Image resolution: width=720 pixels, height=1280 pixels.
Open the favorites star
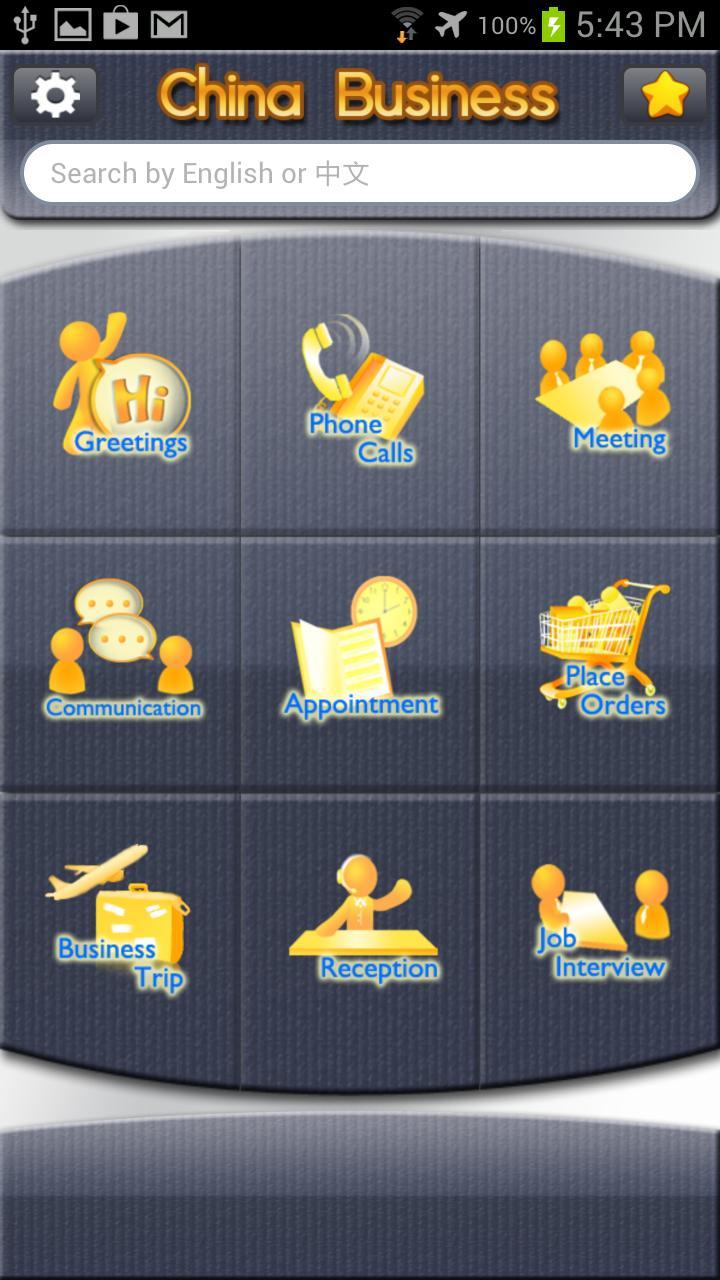tap(665, 95)
